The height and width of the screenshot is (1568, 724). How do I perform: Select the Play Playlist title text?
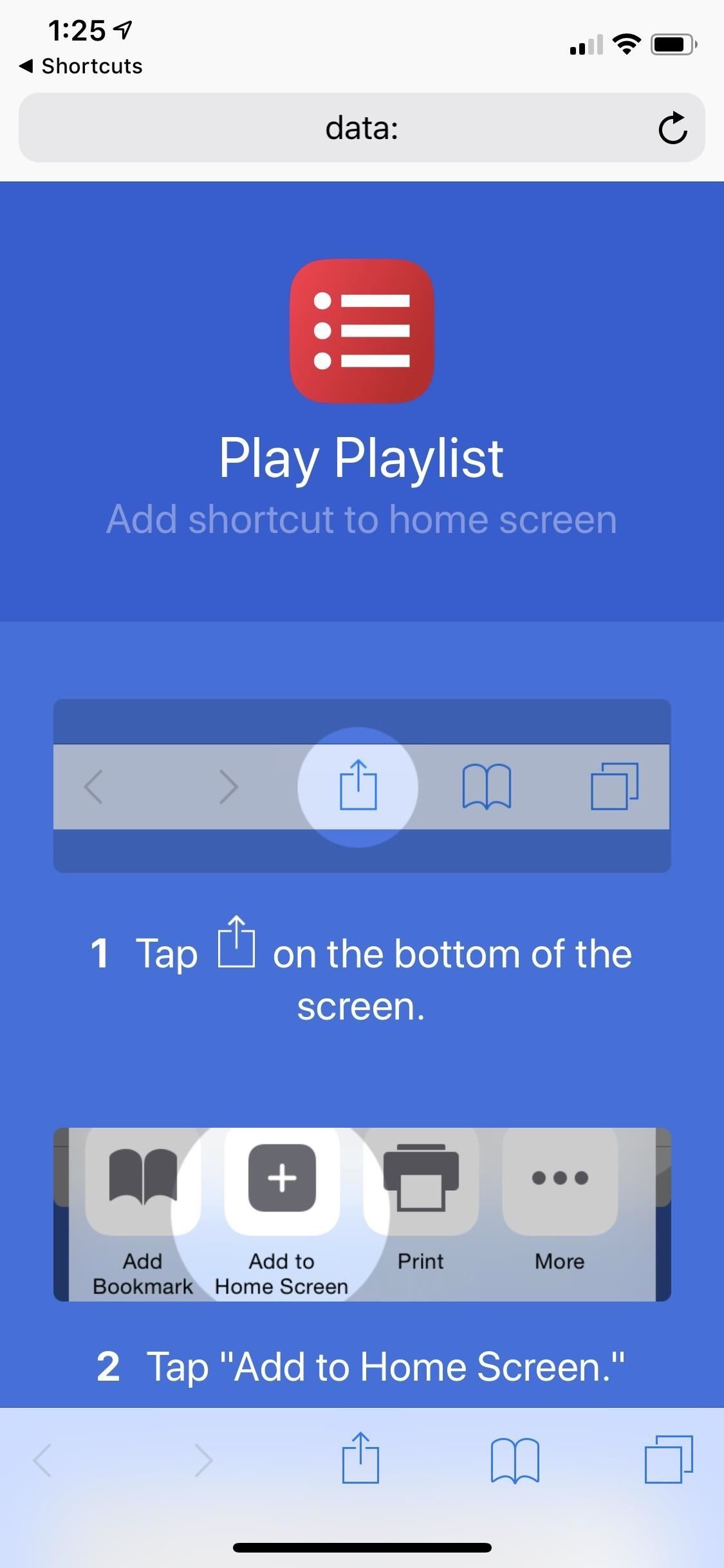click(362, 458)
